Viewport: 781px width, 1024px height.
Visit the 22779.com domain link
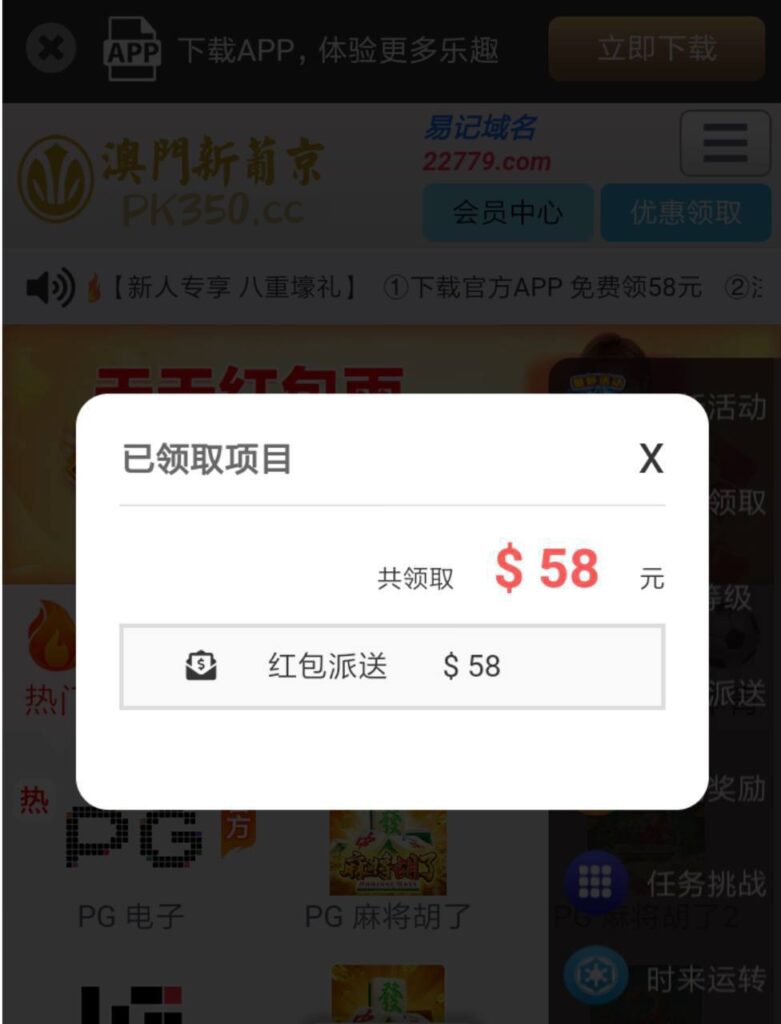point(487,161)
